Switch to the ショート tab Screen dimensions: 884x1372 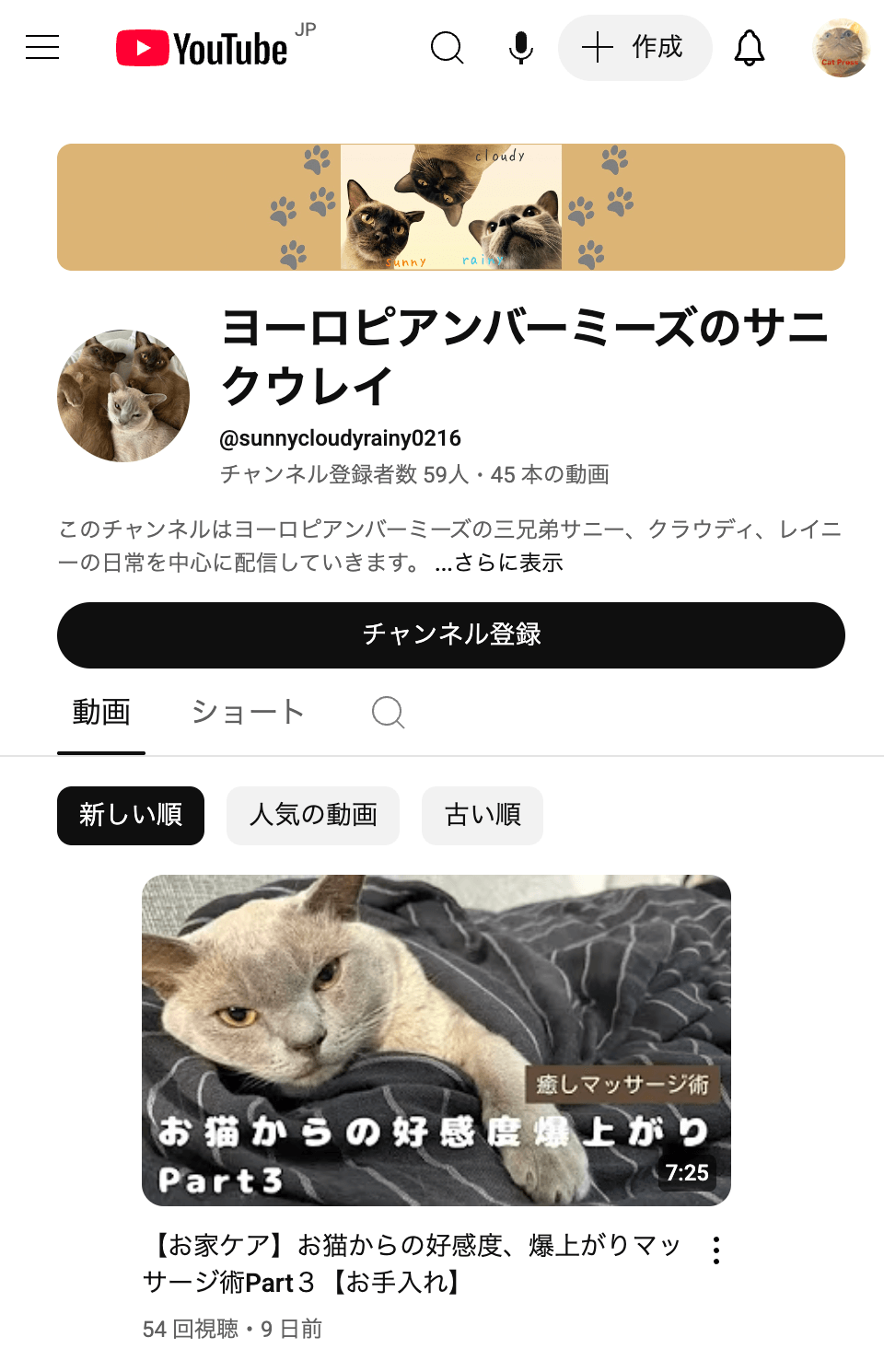[x=248, y=712]
